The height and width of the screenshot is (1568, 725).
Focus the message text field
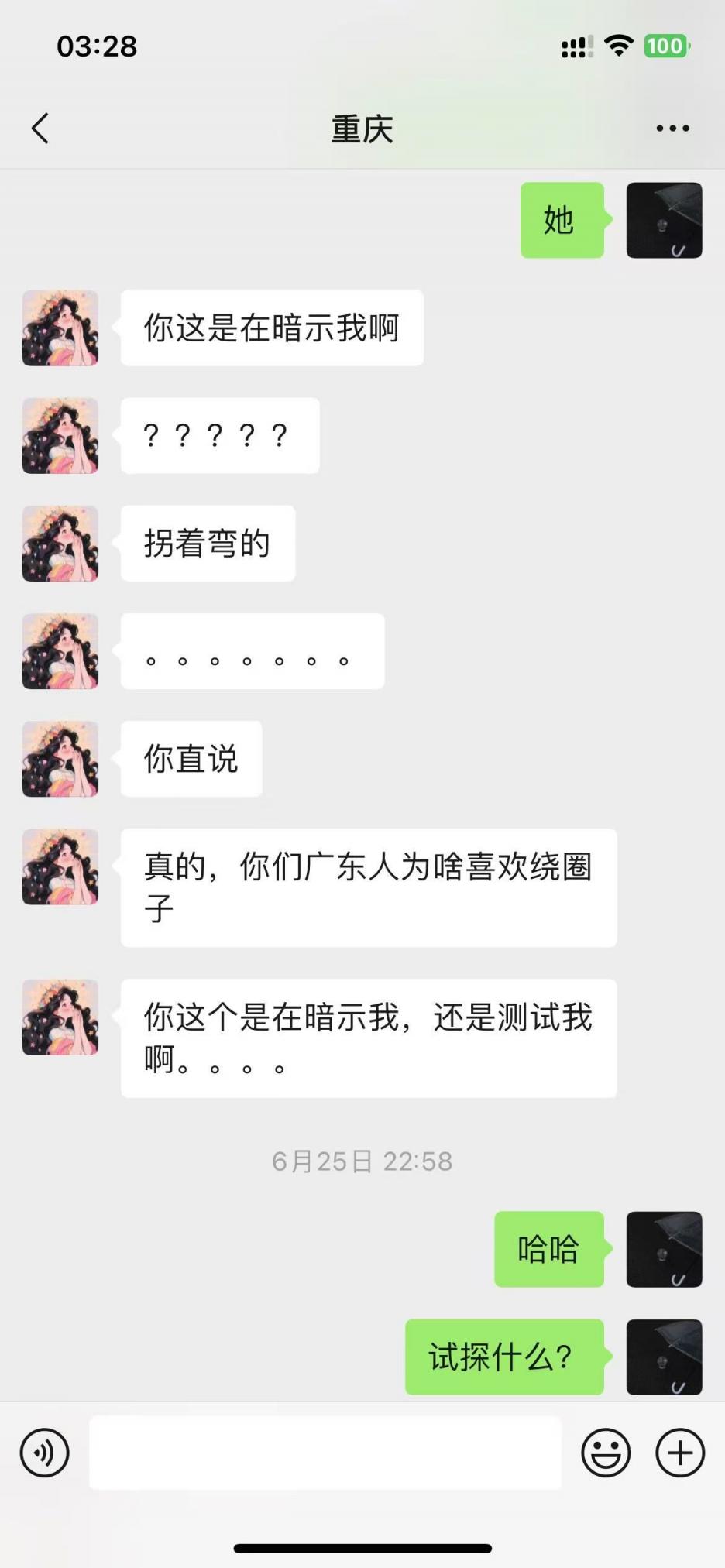pyautogui.click(x=325, y=1453)
